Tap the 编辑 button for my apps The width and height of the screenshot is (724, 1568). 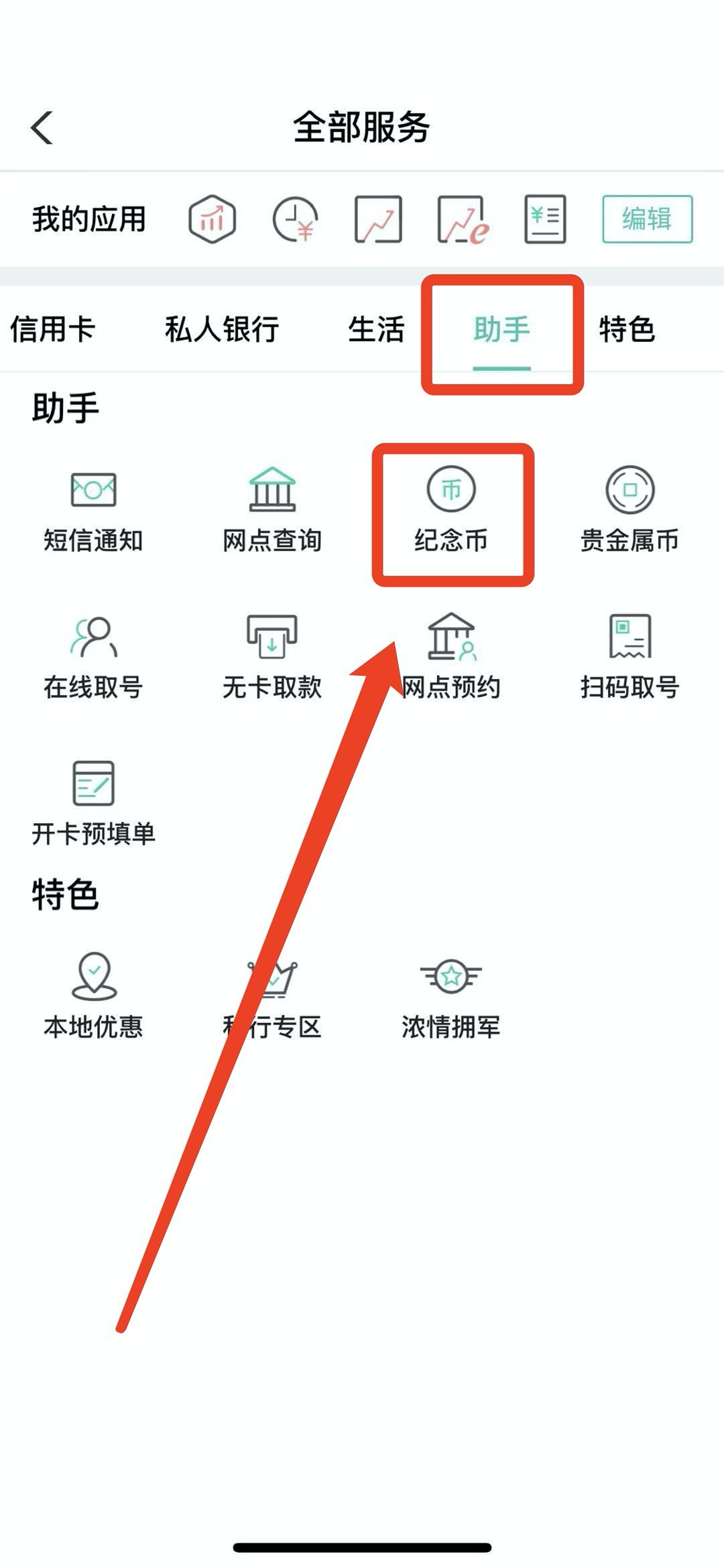click(647, 219)
